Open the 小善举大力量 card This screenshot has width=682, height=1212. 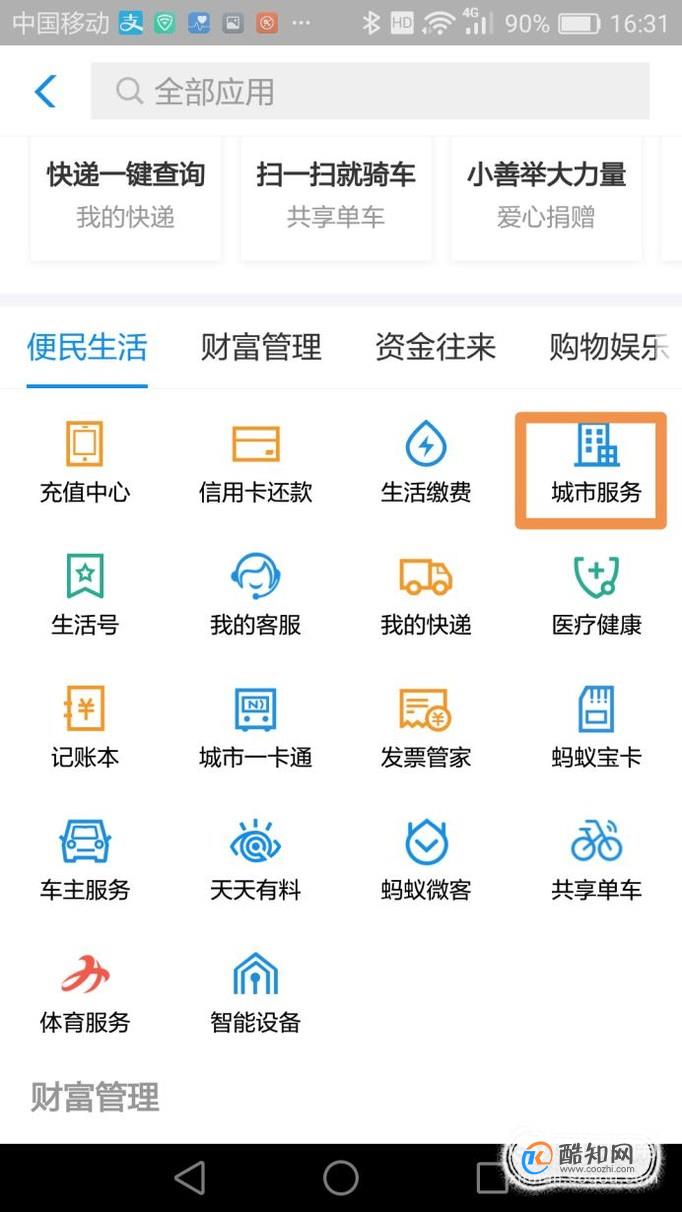(546, 195)
